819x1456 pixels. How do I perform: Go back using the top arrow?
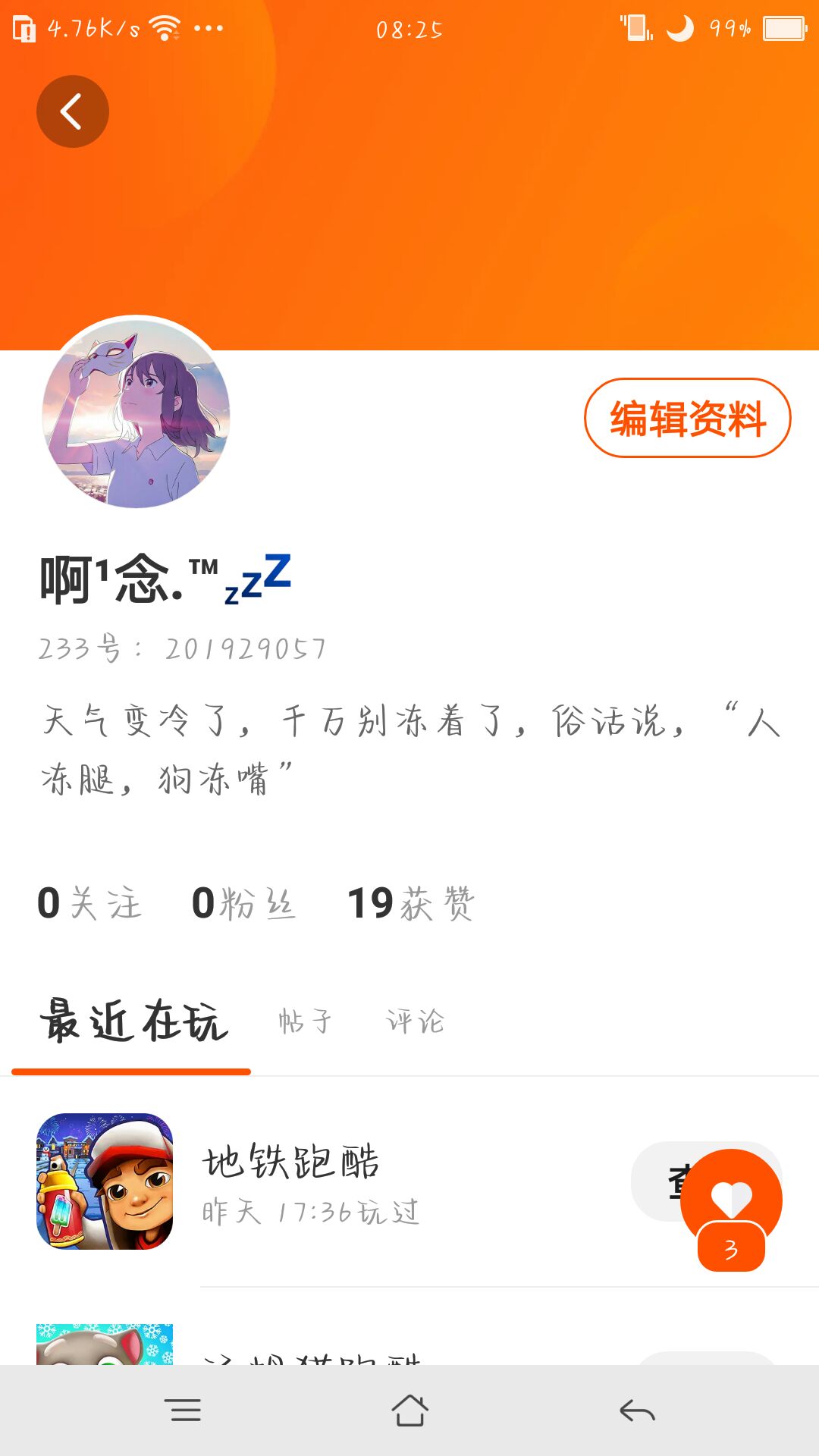pos(73,111)
